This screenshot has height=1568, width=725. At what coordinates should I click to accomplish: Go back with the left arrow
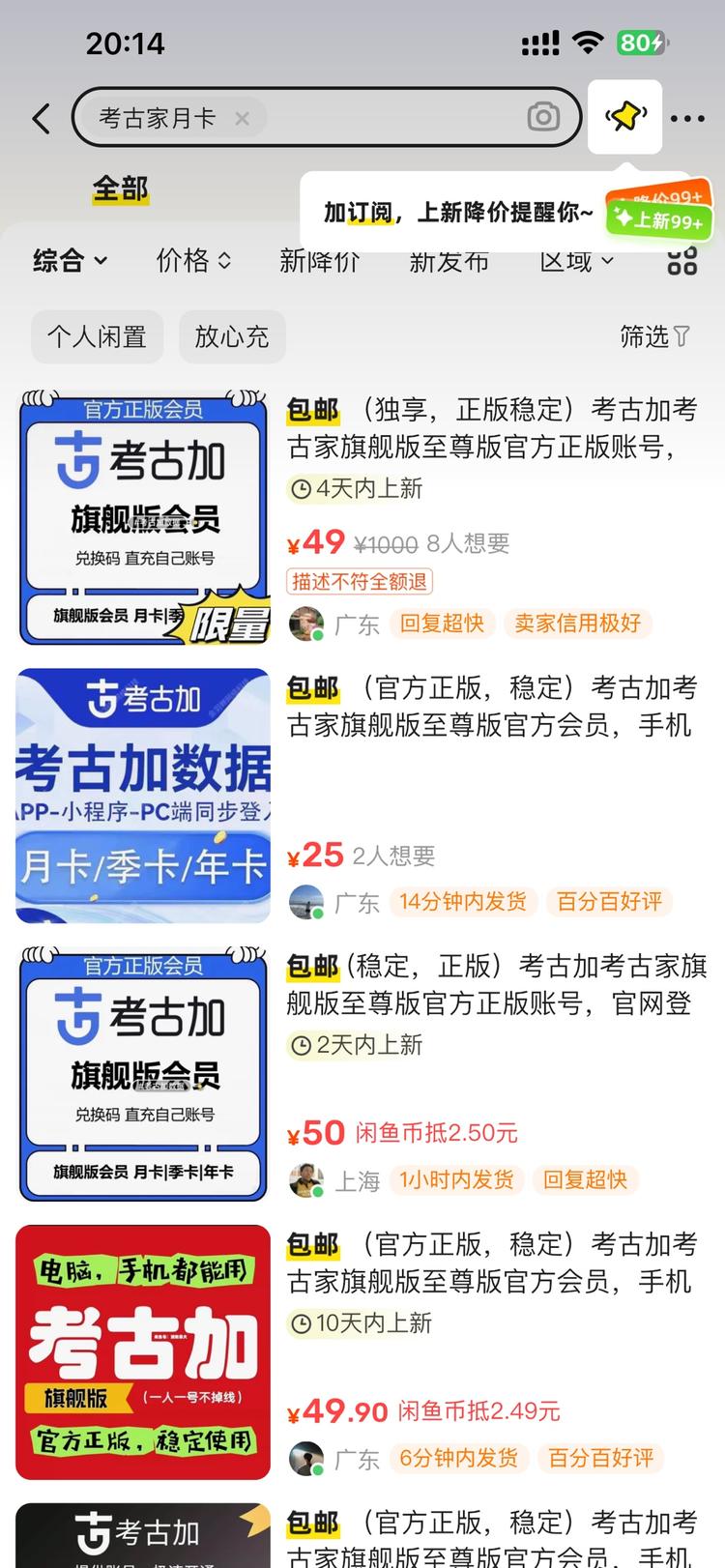coord(39,116)
